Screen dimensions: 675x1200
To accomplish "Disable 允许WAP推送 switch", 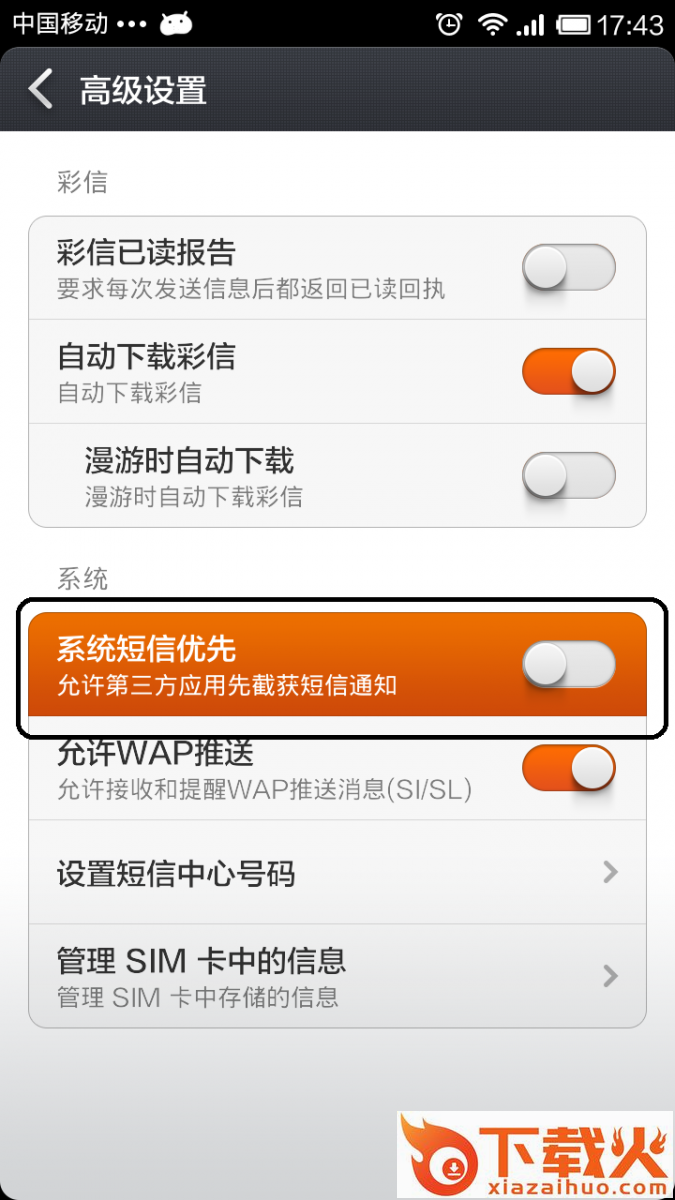I will click(x=568, y=768).
